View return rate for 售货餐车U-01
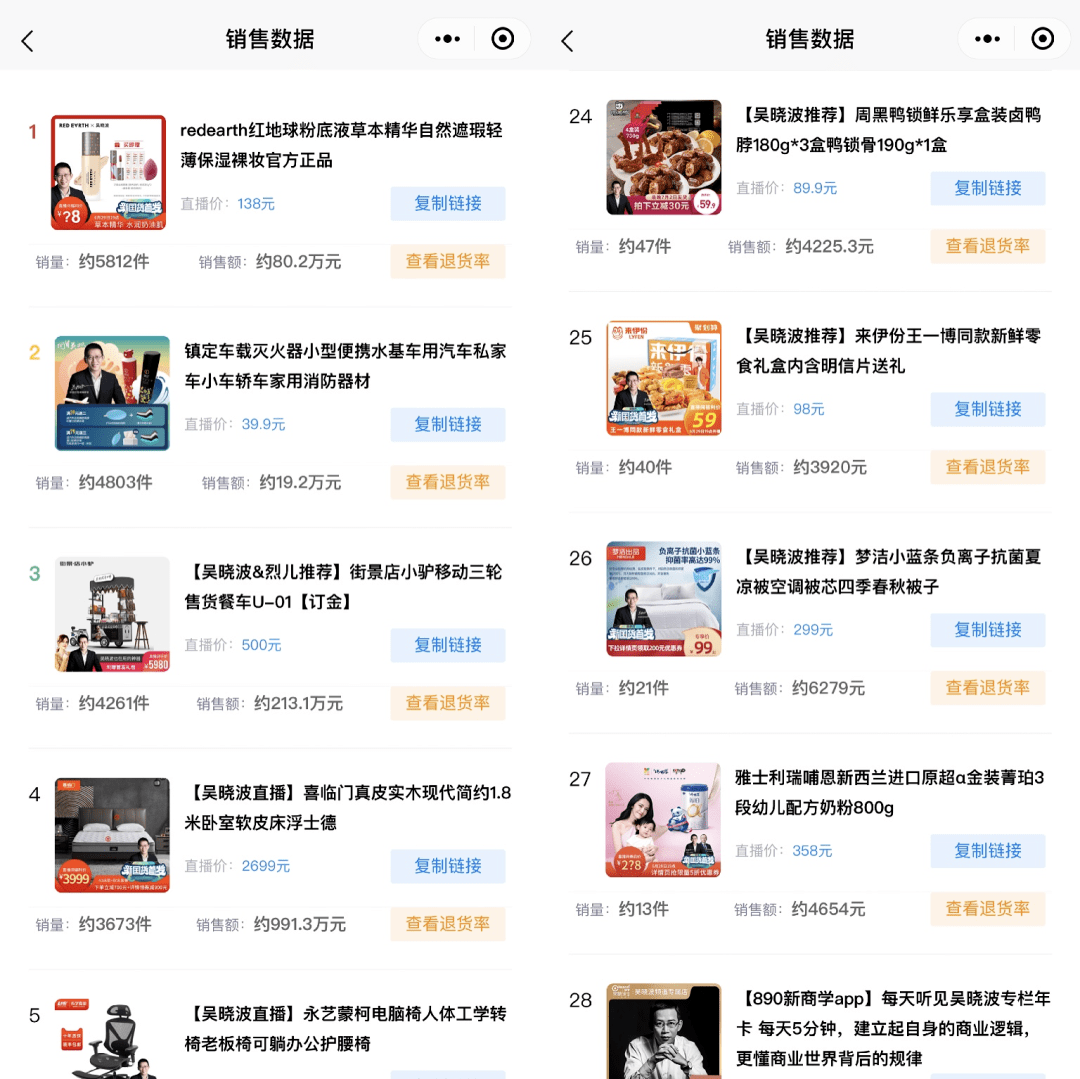The width and height of the screenshot is (1080, 1079). tap(448, 703)
